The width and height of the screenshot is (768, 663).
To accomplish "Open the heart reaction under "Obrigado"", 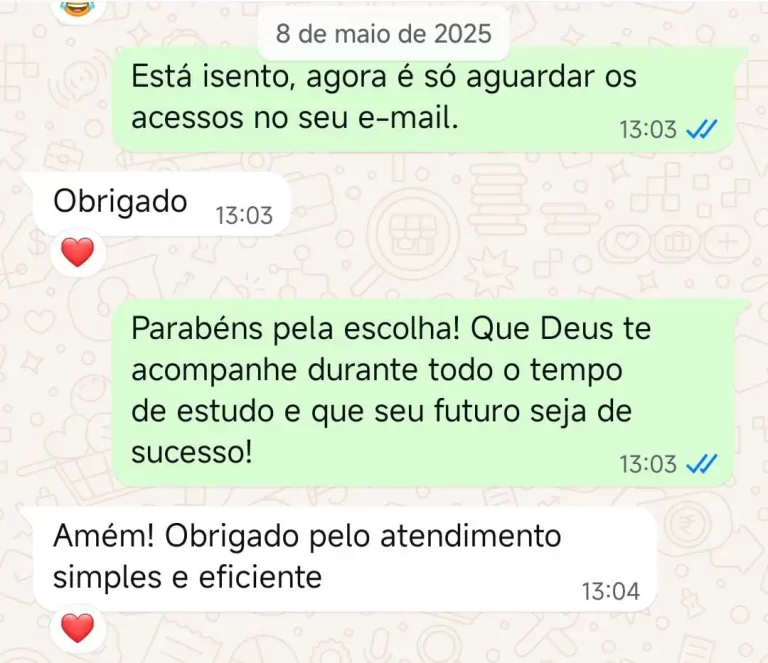I will click(77, 251).
